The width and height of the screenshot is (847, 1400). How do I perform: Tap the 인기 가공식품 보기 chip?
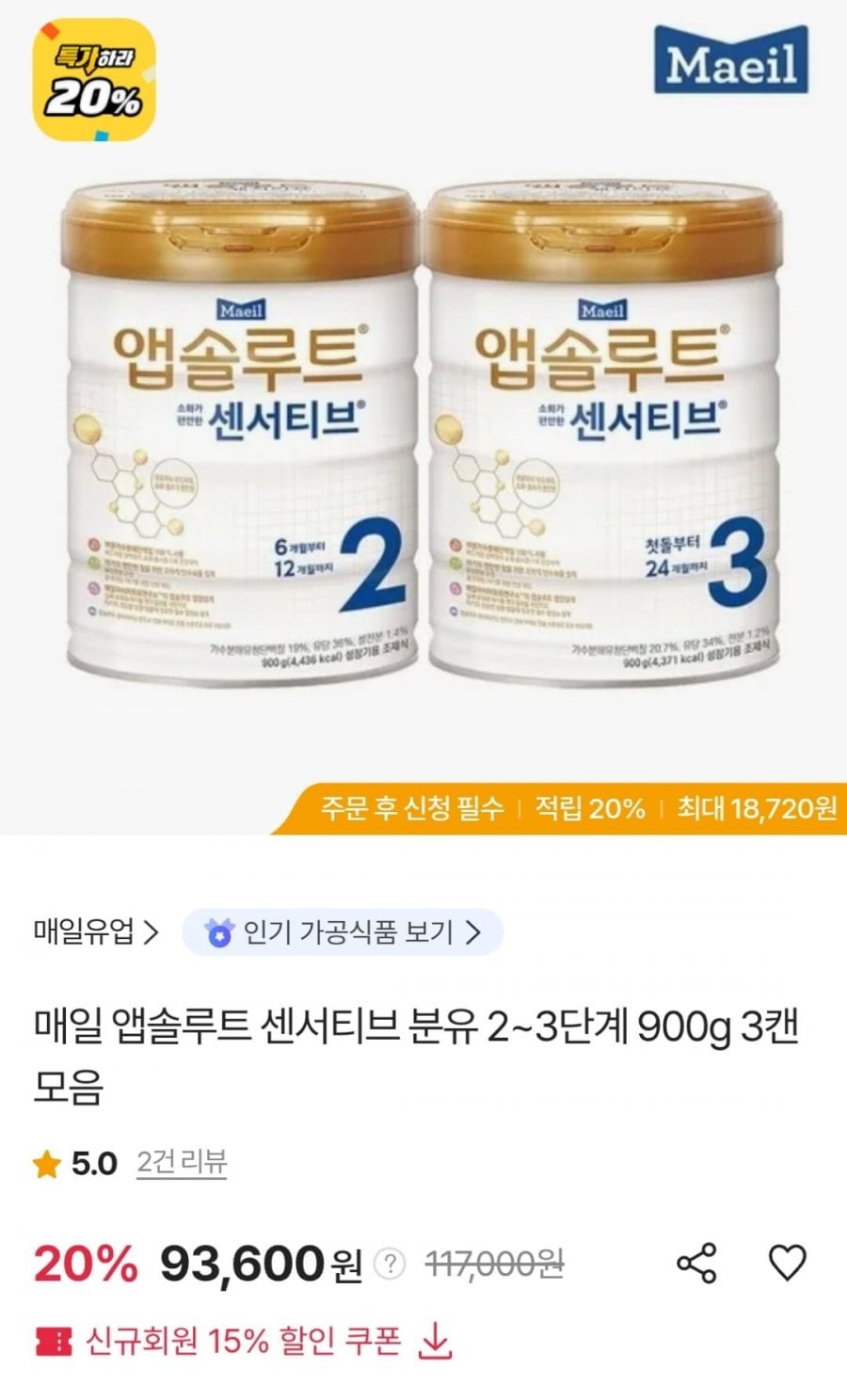tap(343, 932)
